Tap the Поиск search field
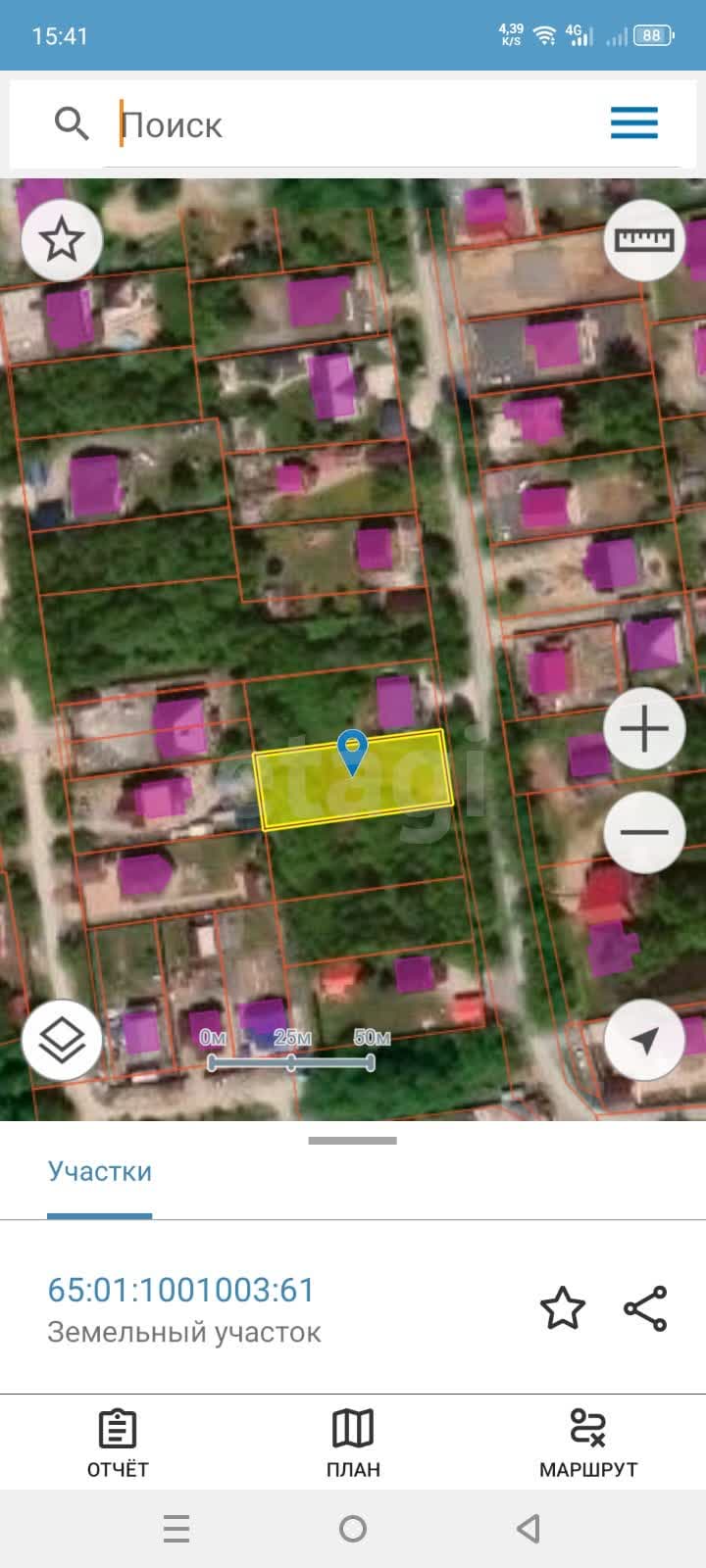 tap(353, 124)
